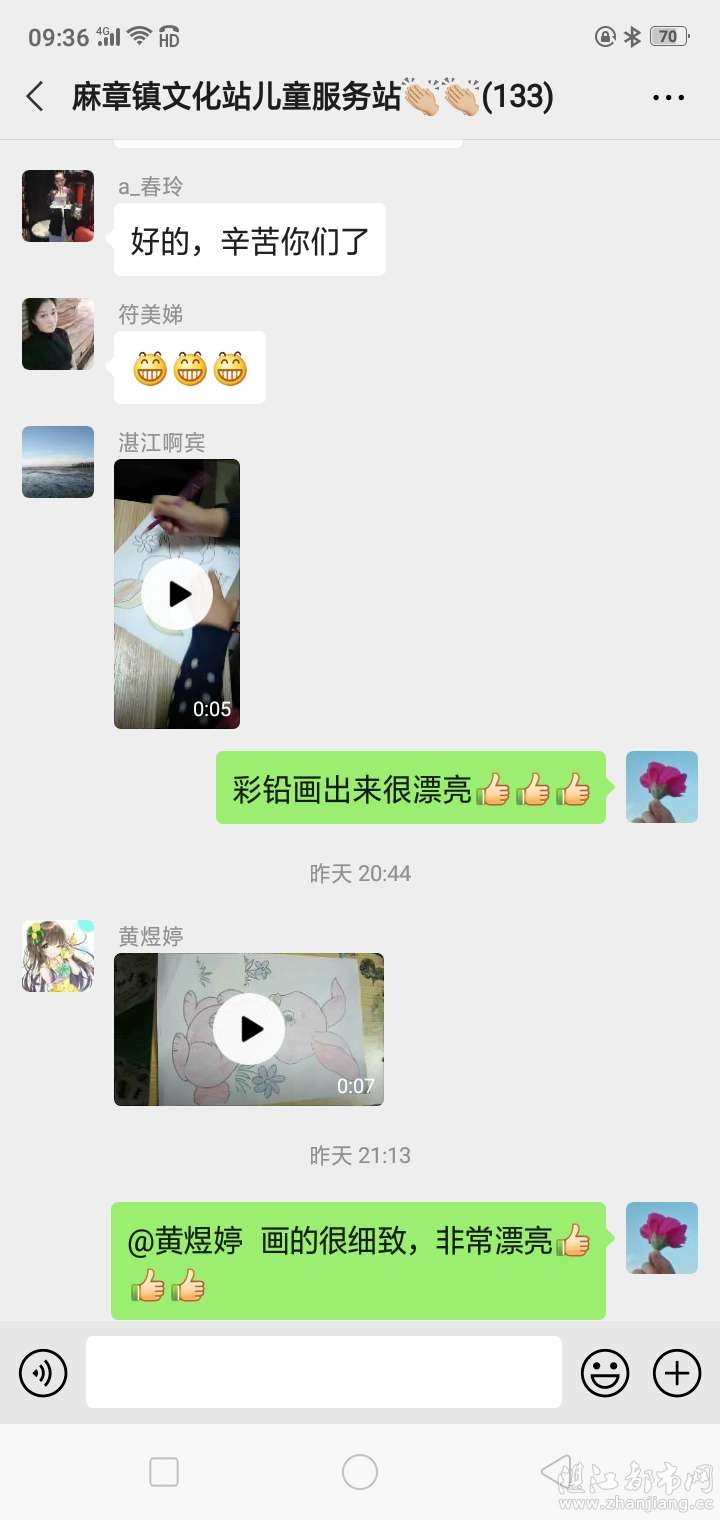Open the group chat overflow menu
The width and height of the screenshot is (720, 1520).
click(x=668, y=97)
